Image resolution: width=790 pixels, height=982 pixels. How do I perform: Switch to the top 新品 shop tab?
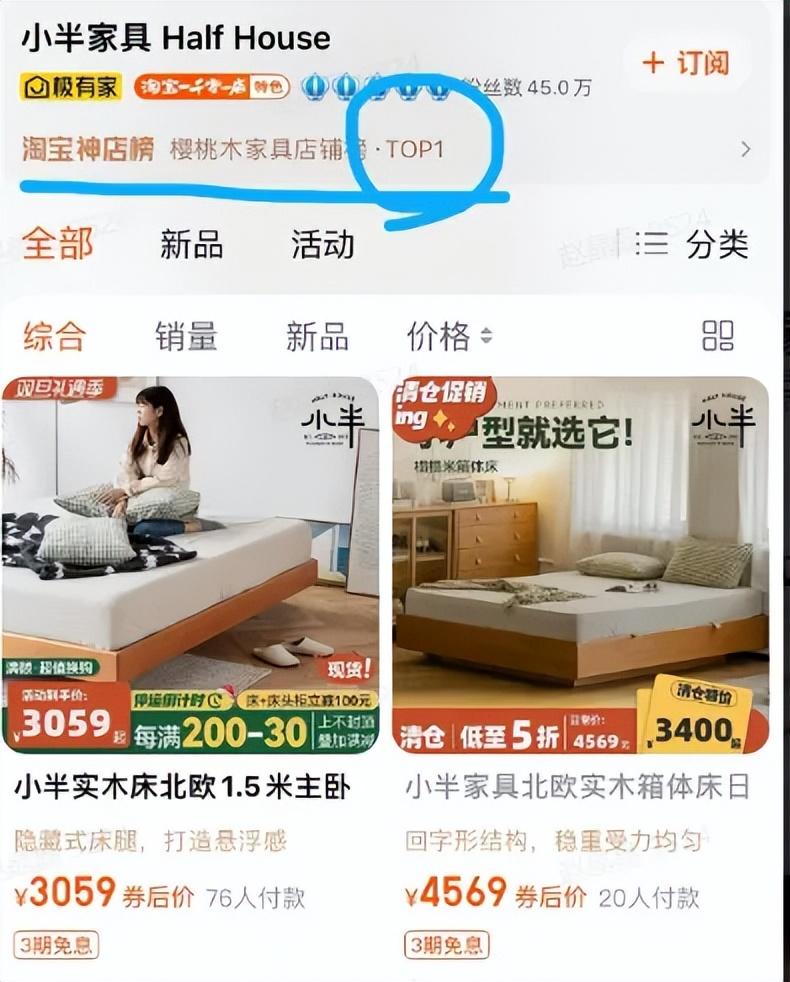(191, 244)
